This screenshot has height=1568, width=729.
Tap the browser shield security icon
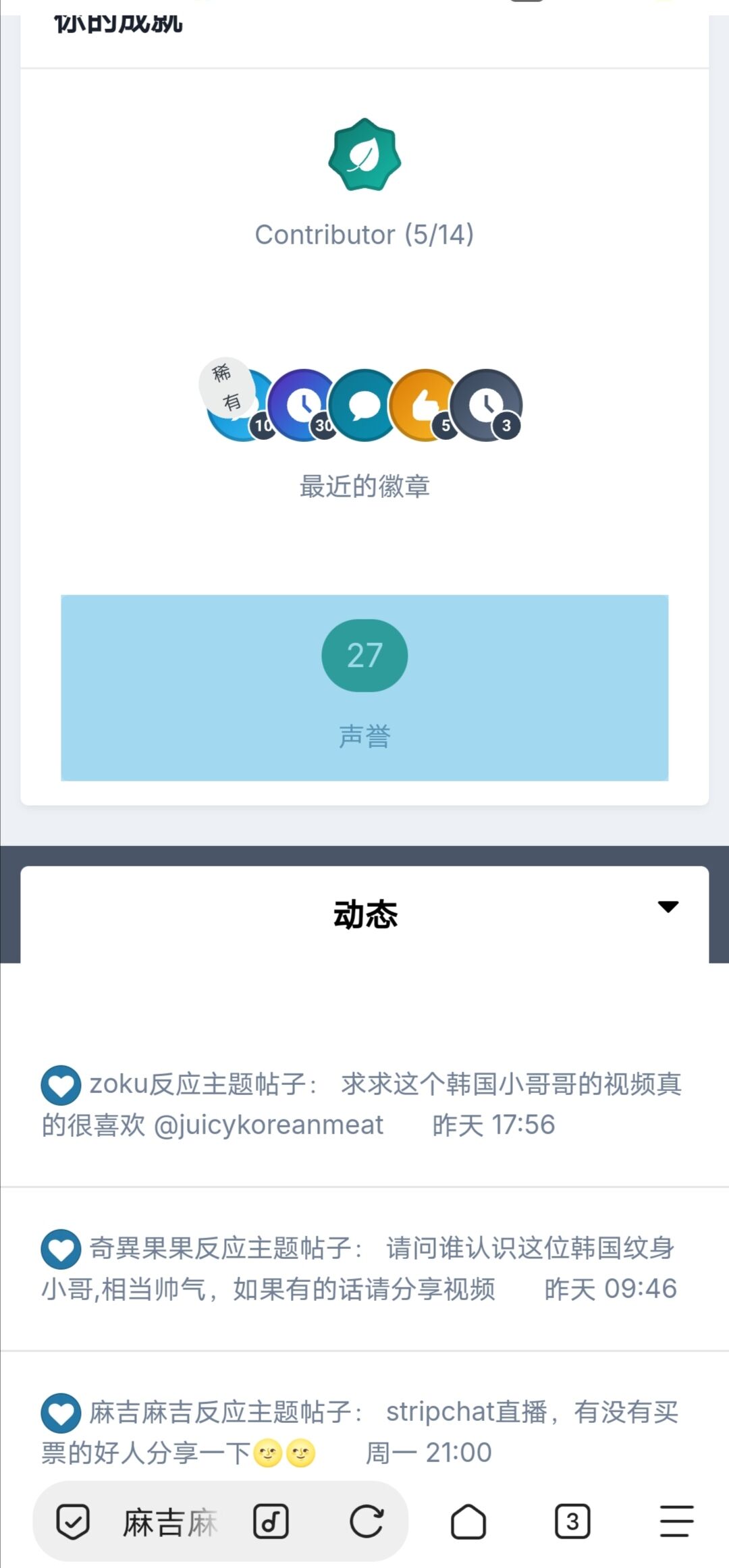[x=73, y=1522]
